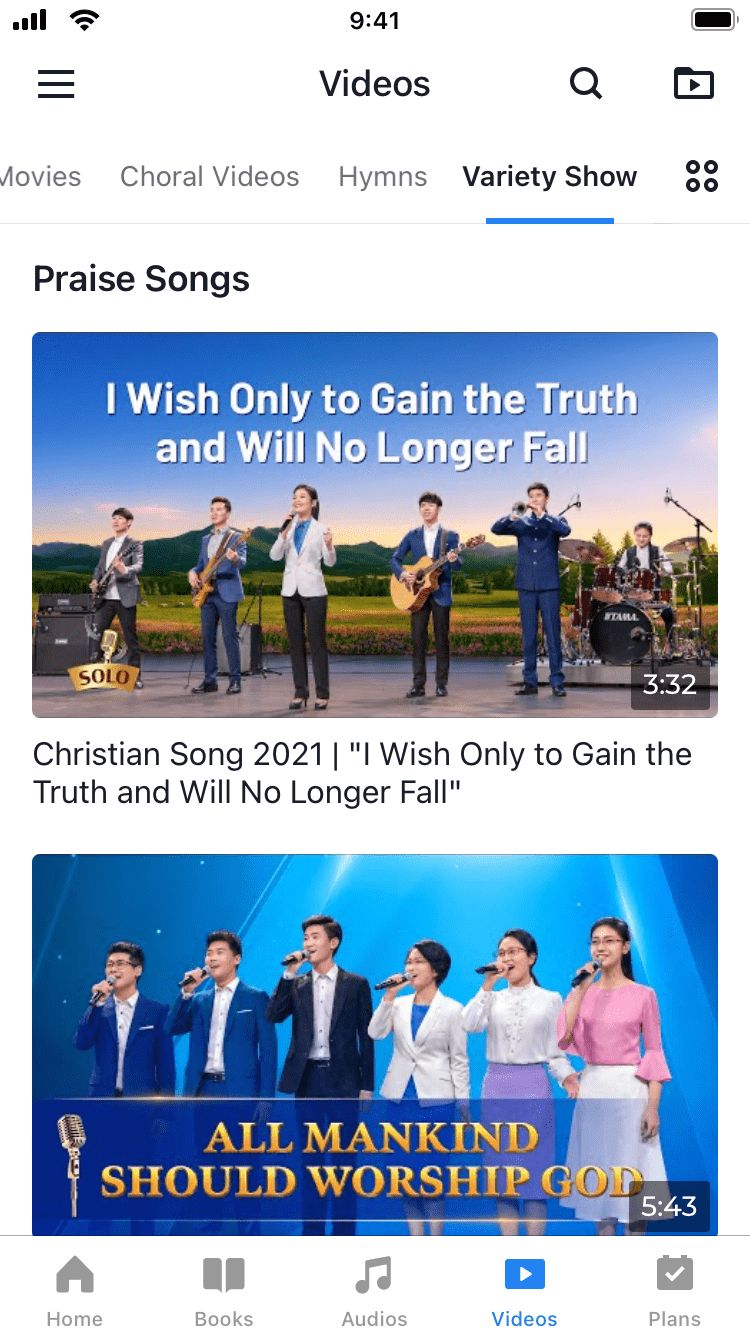Open video search

coord(586,84)
